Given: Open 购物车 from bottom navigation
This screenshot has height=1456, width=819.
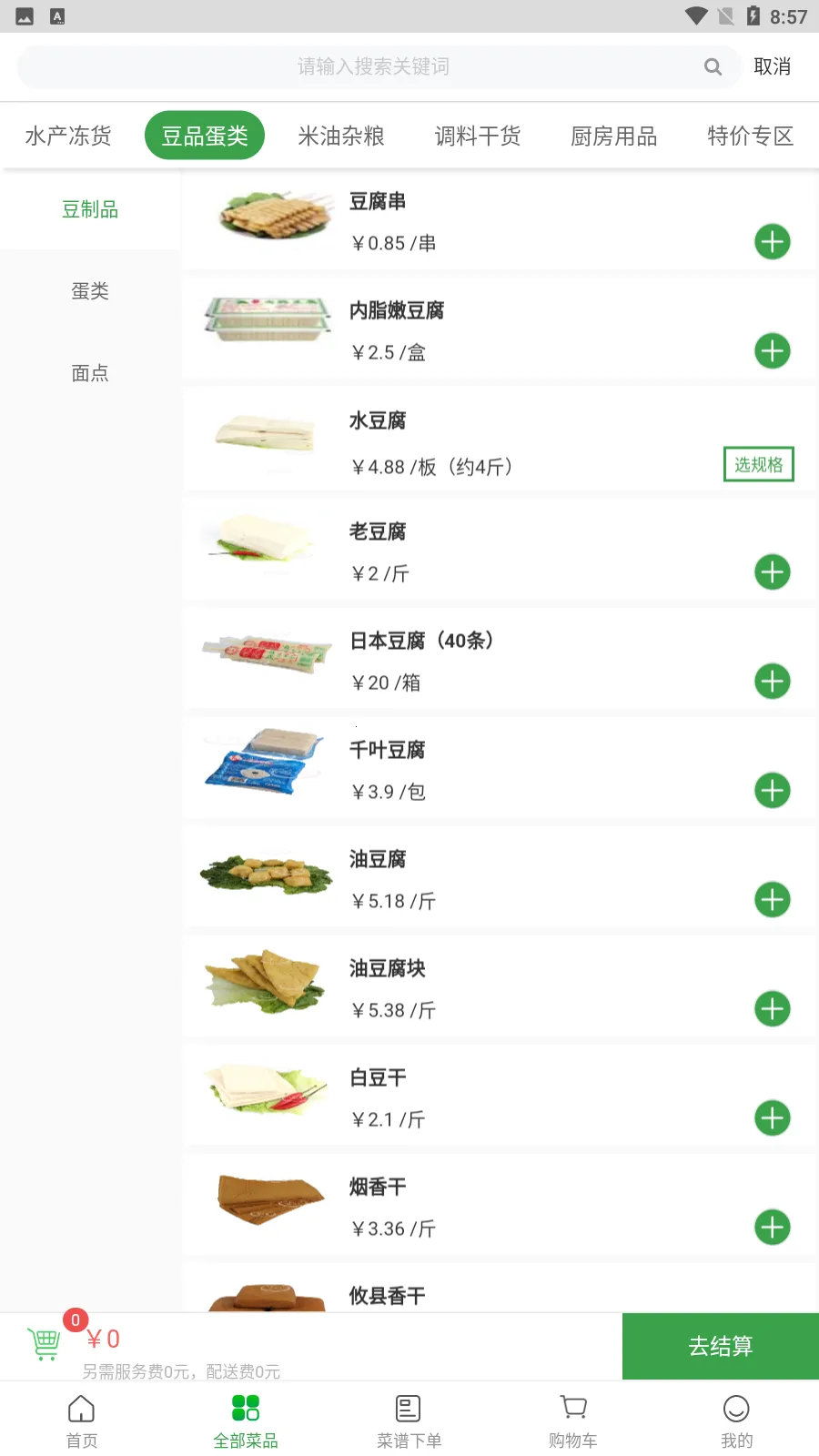Looking at the screenshot, I should pyautogui.click(x=572, y=1418).
